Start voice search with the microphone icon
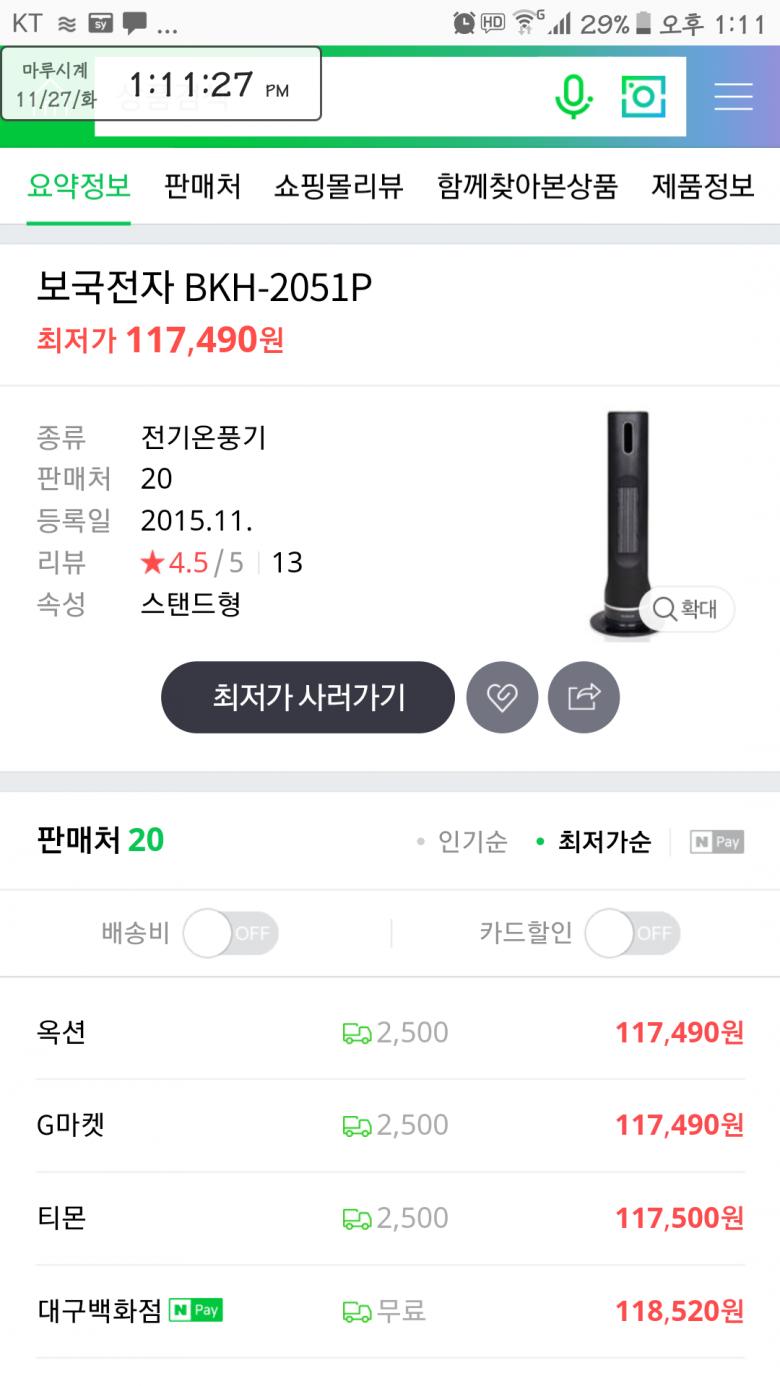Image resolution: width=780 pixels, height=1386 pixels. 573,96
